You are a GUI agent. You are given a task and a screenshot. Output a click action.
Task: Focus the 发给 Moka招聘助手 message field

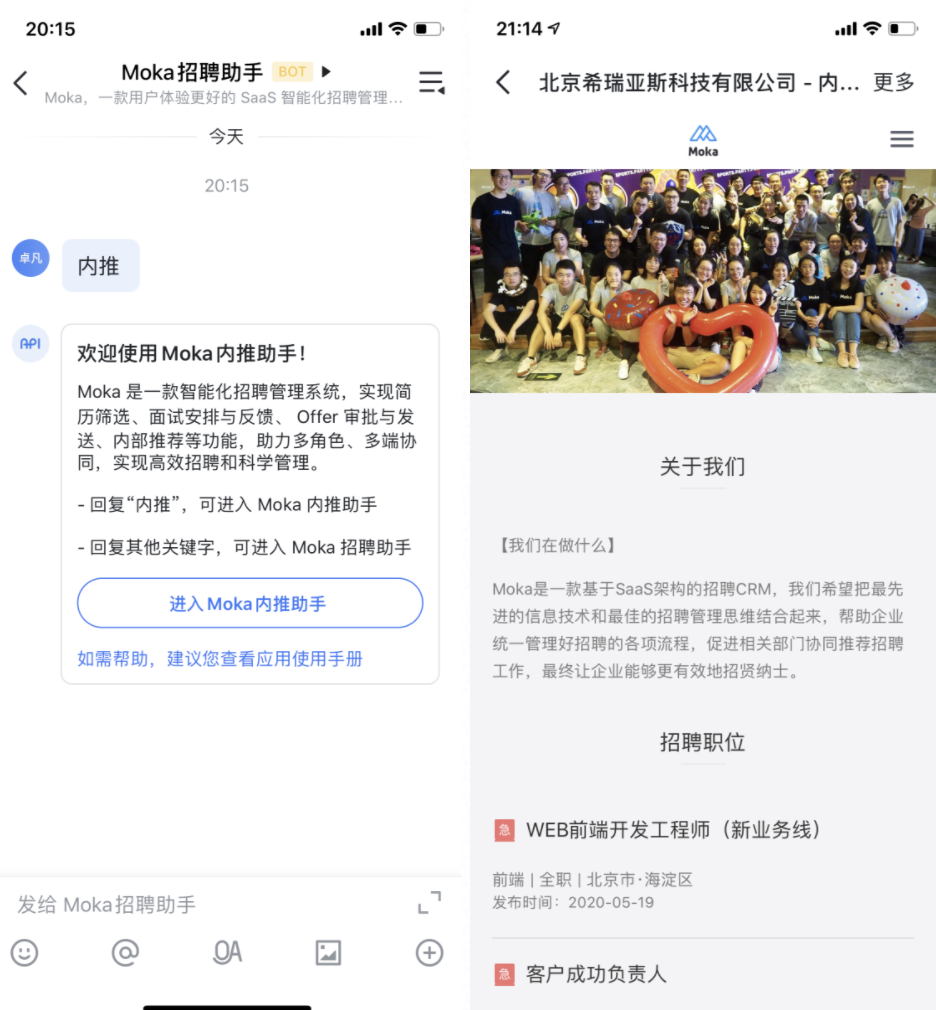click(200, 905)
